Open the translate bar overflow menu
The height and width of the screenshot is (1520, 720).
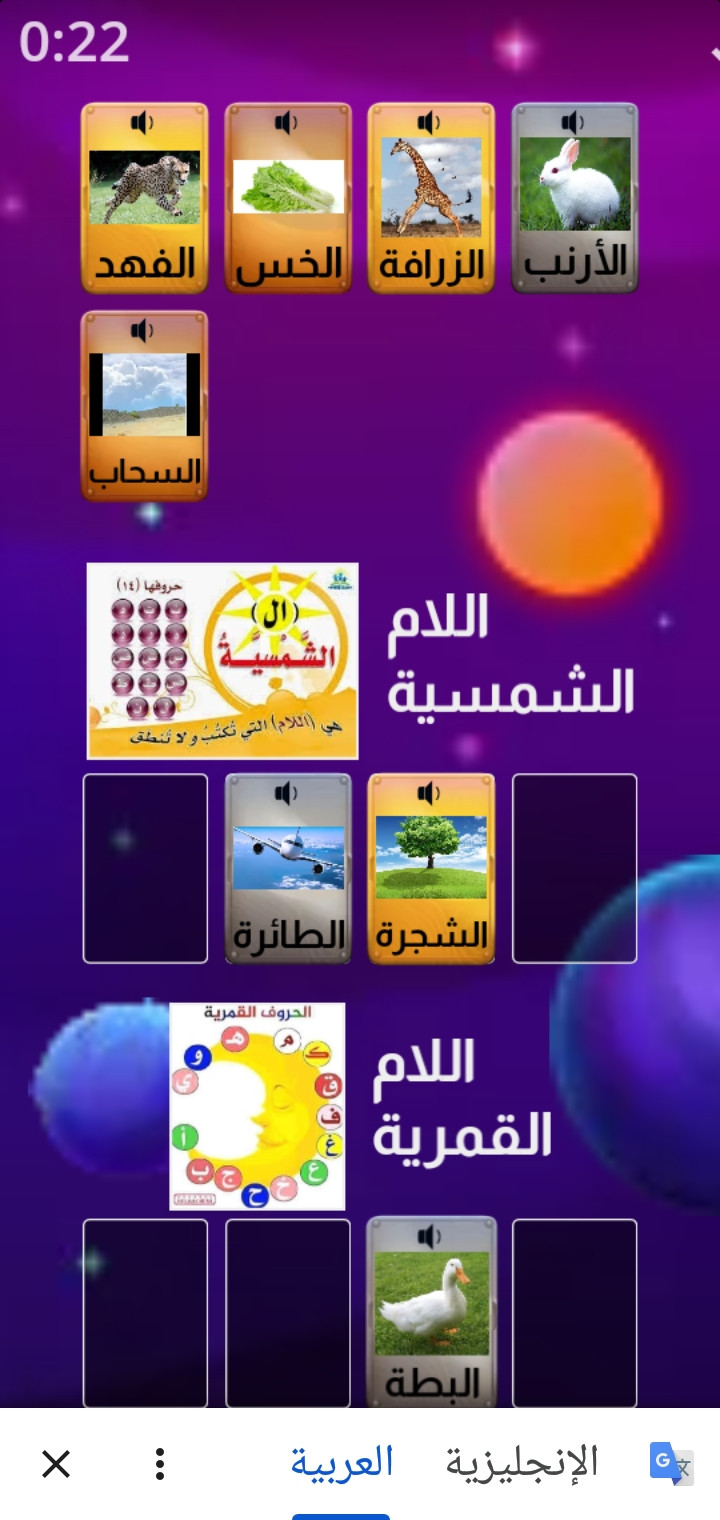coord(160,1464)
